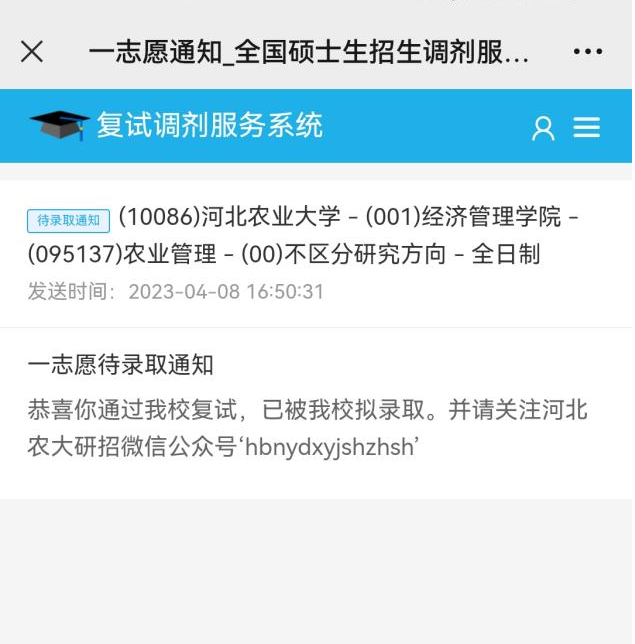Open the user profile icon
The height and width of the screenshot is (644, 635).
click(543, 128)
